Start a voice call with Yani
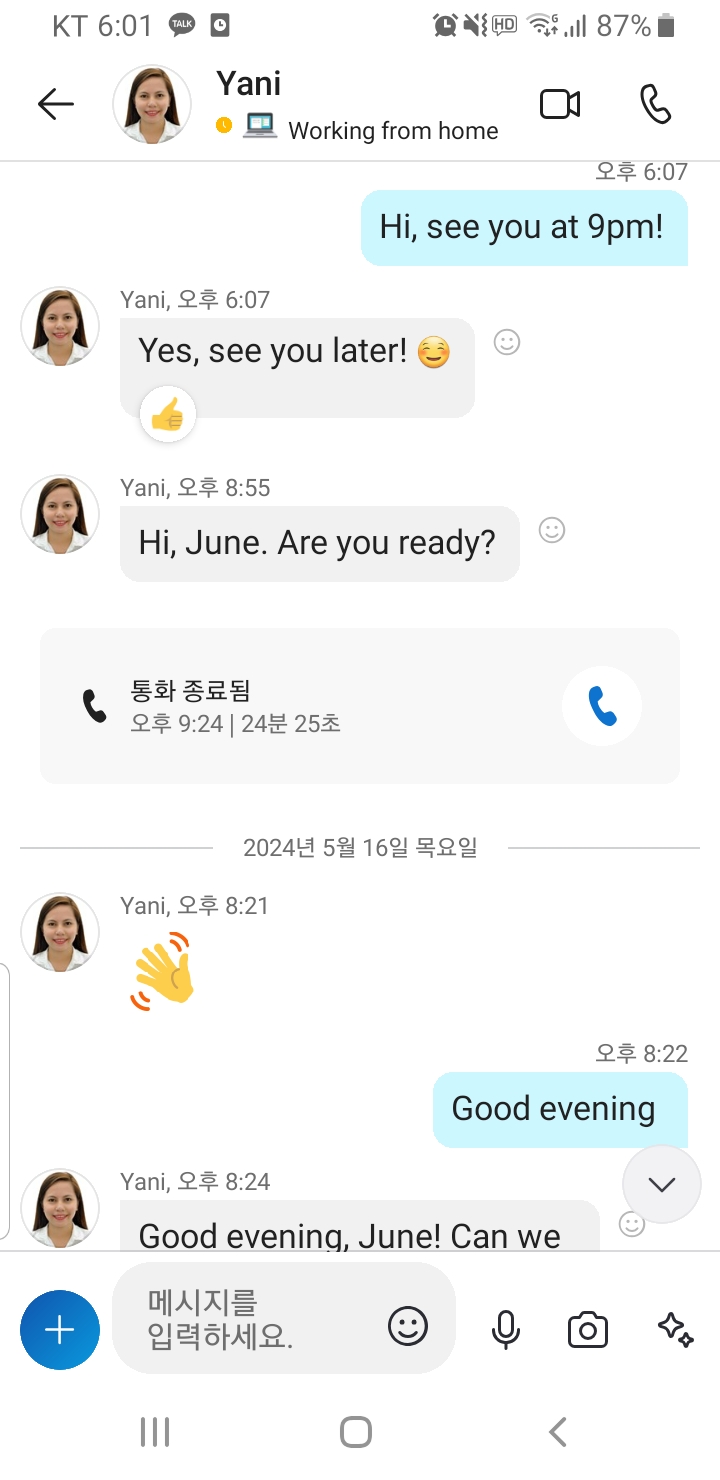Screen dimensions: 720x1480 [x=655, y=104]
